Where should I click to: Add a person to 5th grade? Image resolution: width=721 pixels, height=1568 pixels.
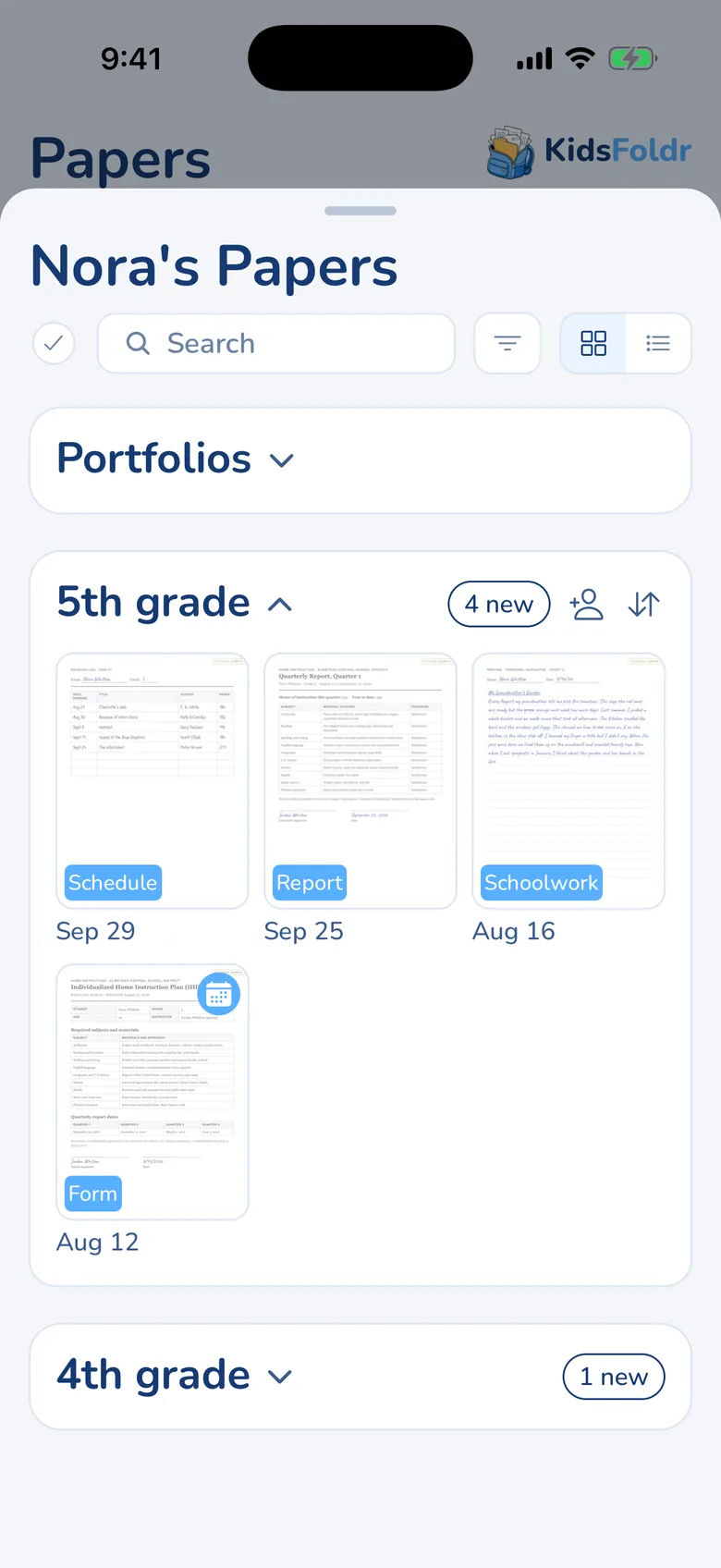[587, 605]
